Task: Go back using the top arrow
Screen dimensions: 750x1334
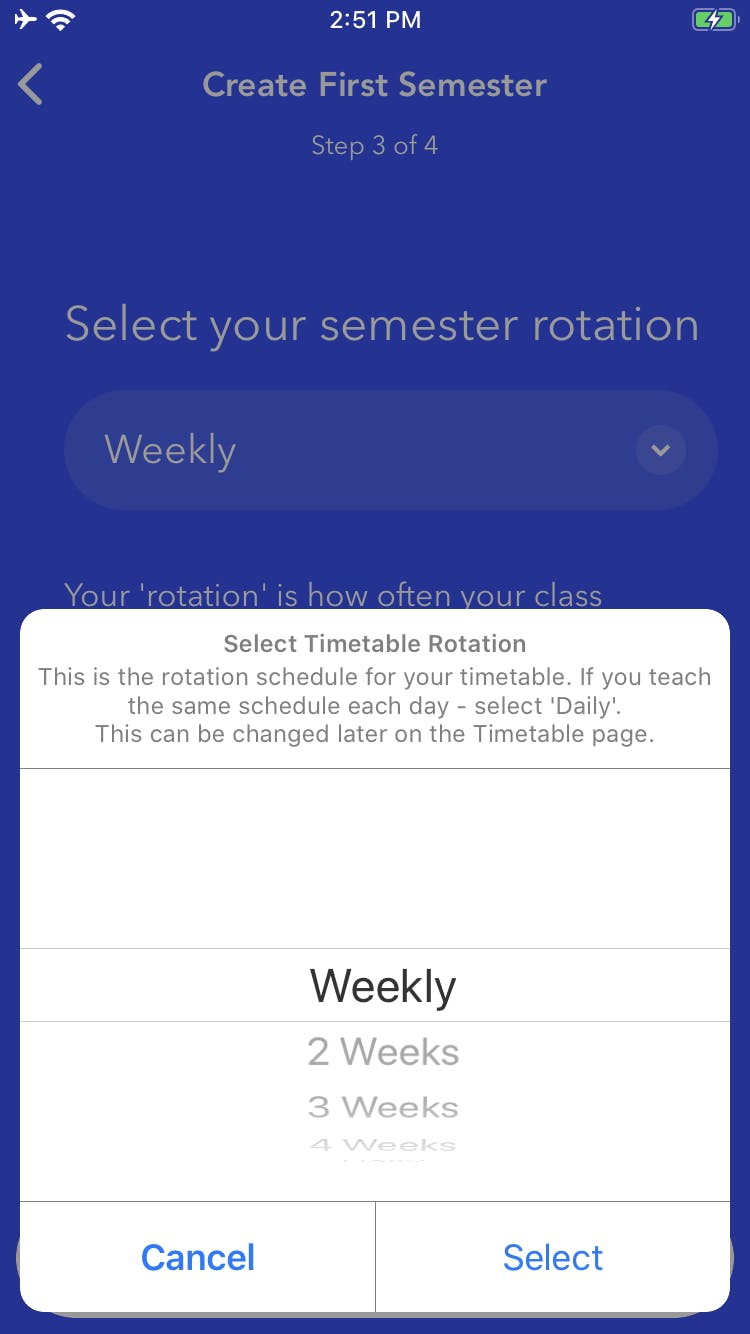Action: 31,85
